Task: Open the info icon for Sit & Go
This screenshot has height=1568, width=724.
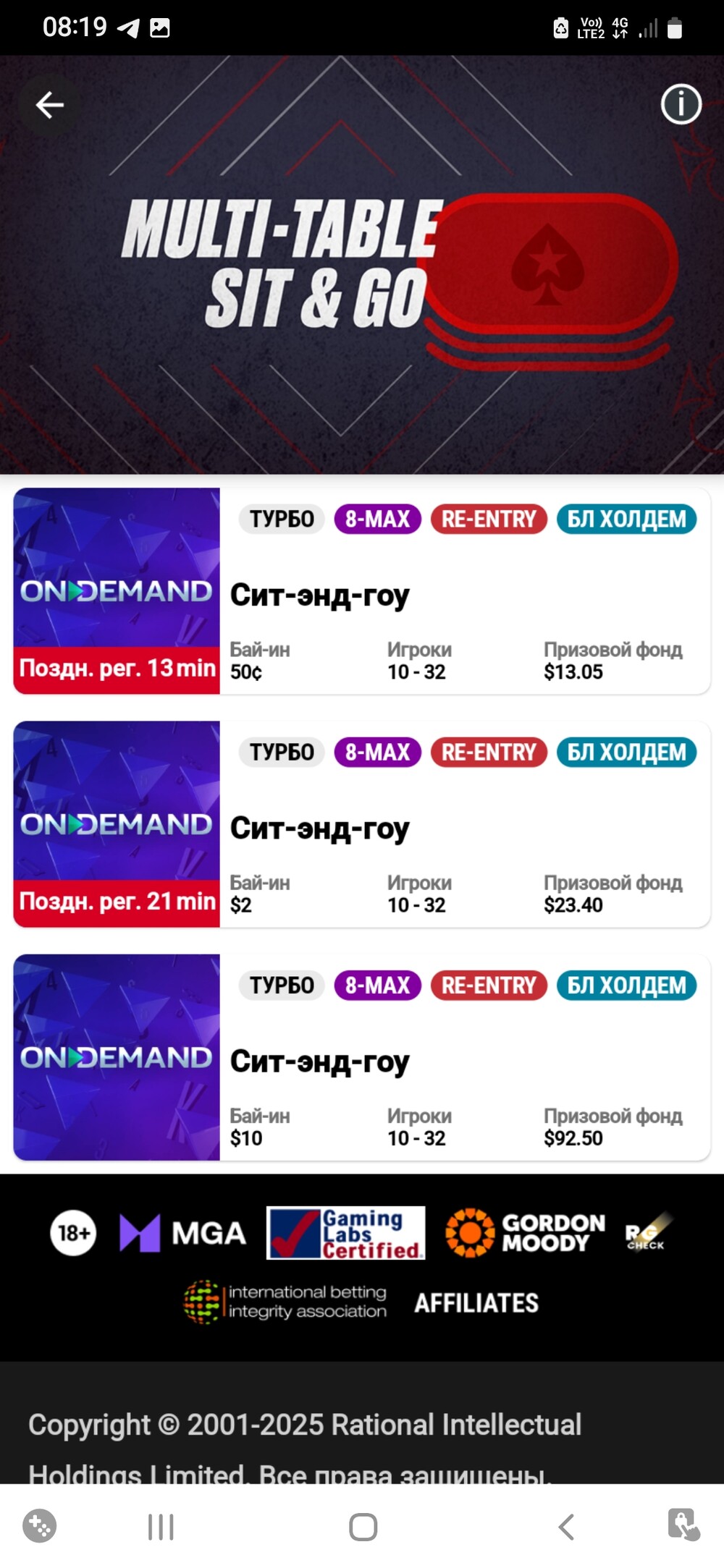Action: [681, 104]
